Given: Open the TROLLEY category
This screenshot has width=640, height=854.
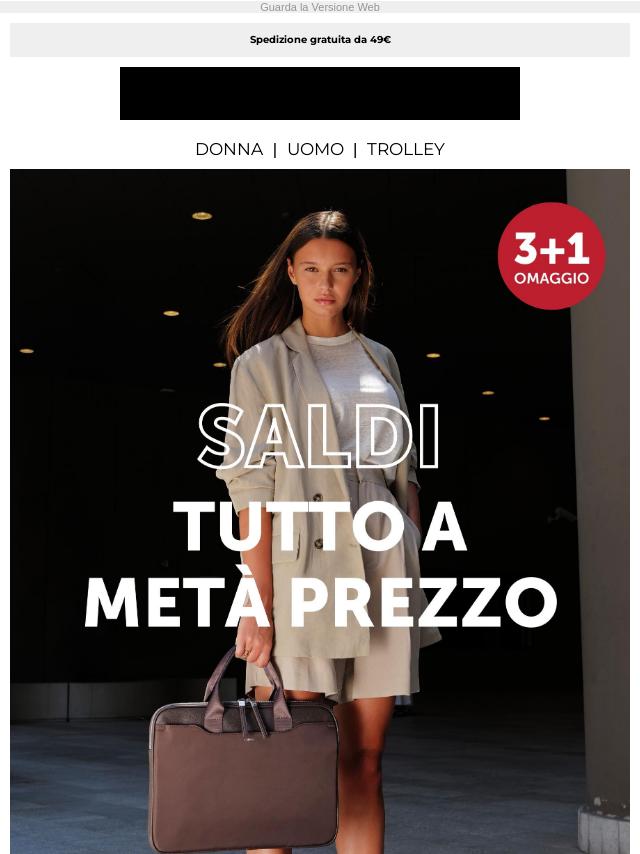Looking at the screenshot, I should click(x=405, y=150).
